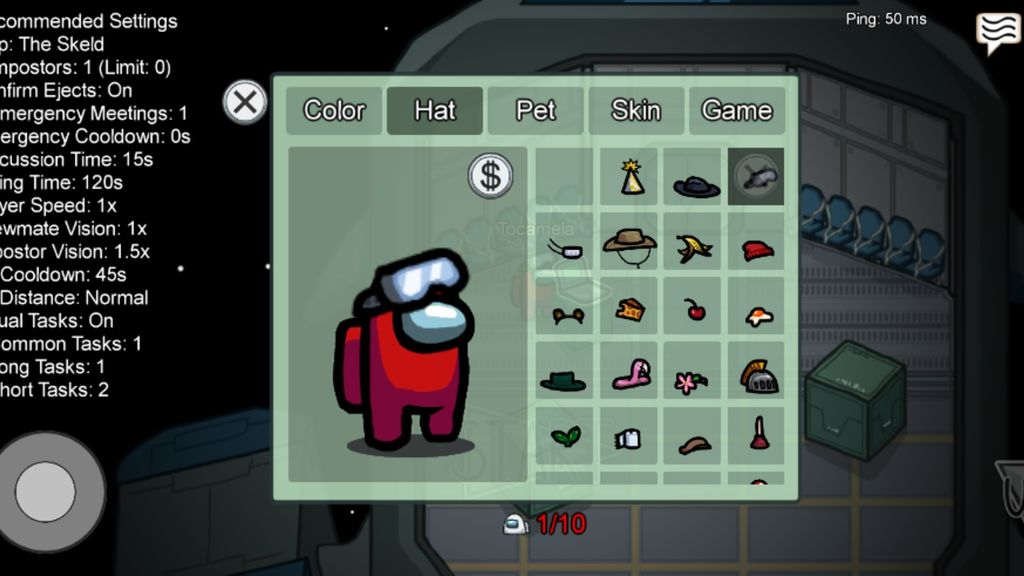Select the party hat
1024x576 pixels.
click(x=630, y=178)
